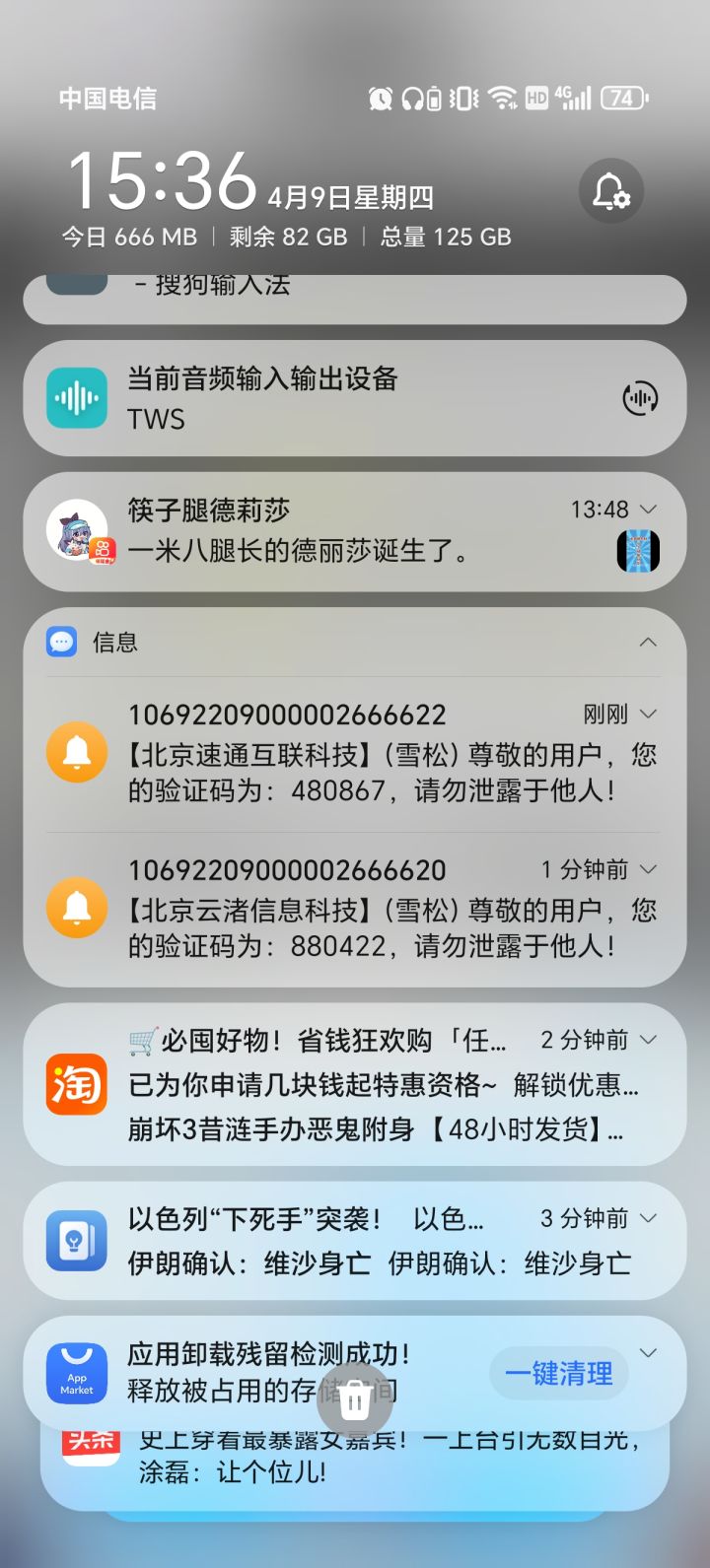Tap the trash icon to clear all notifications

pyautogui.click(x=354, y=1399)
